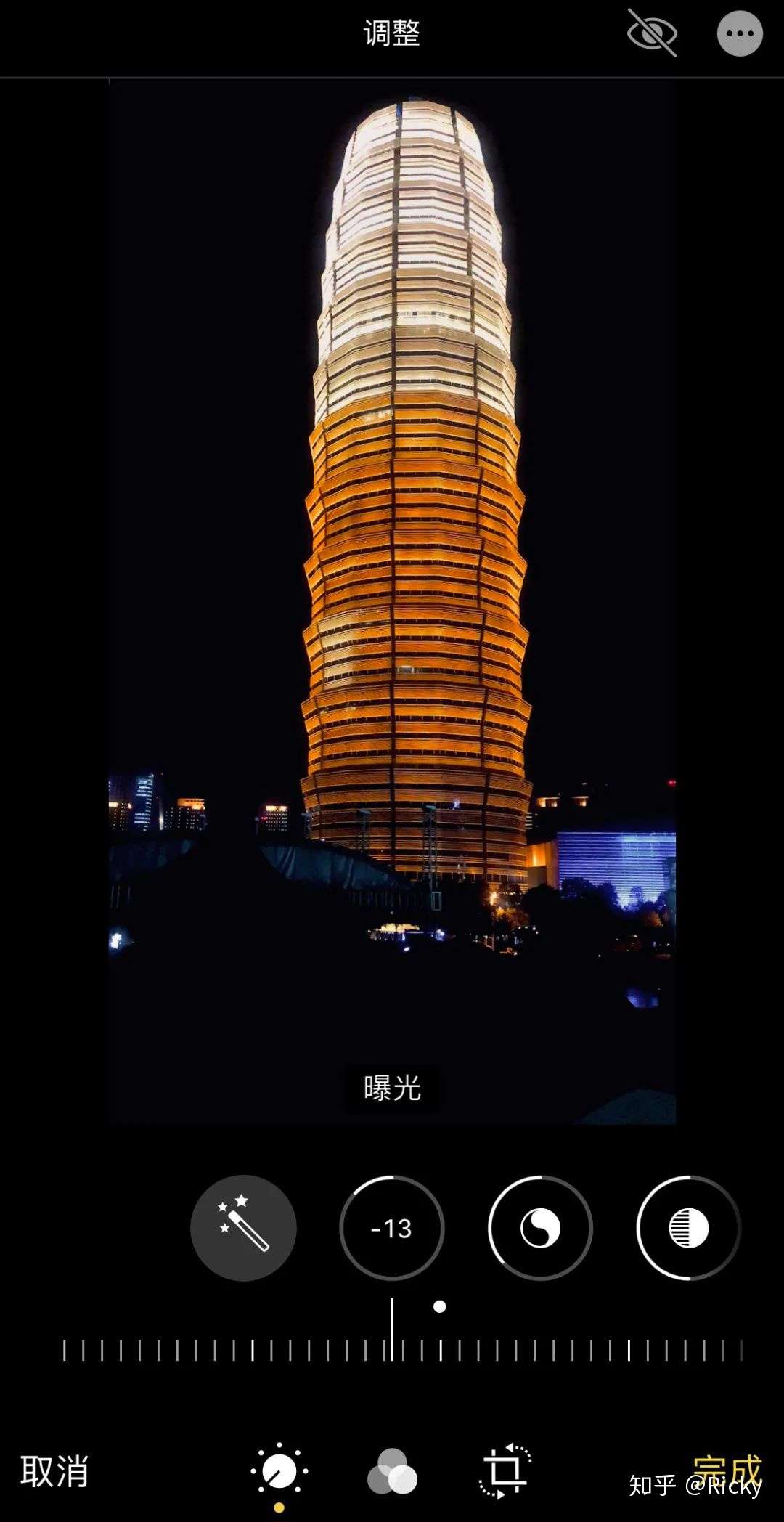Open the exposure dial showing -13
Viewport: 784px width, 1522px height.
coord(391,1227)
